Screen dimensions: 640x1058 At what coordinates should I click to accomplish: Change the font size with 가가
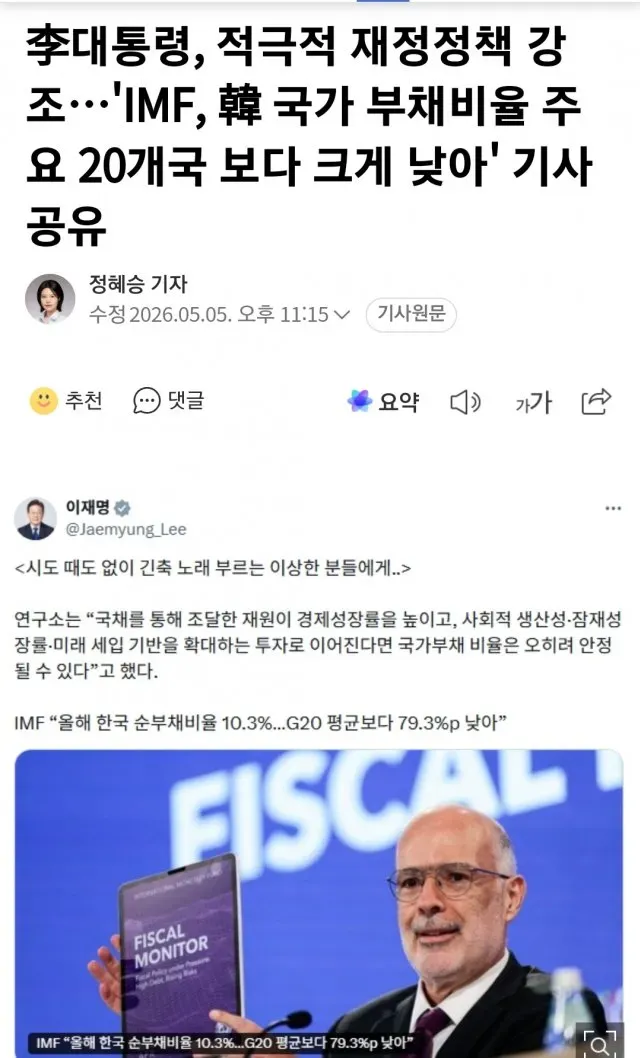tap(533, 403)
